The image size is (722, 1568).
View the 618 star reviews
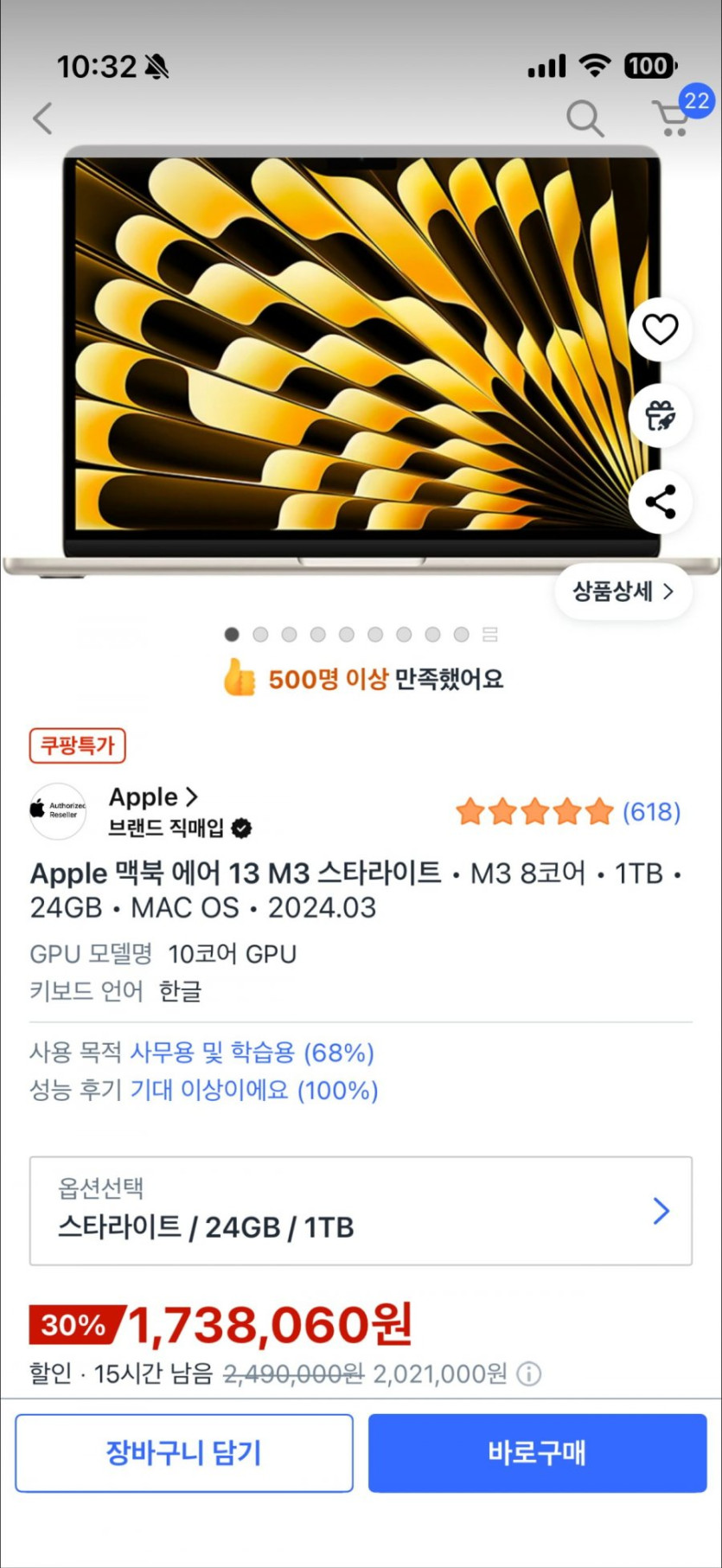point(568,812)
